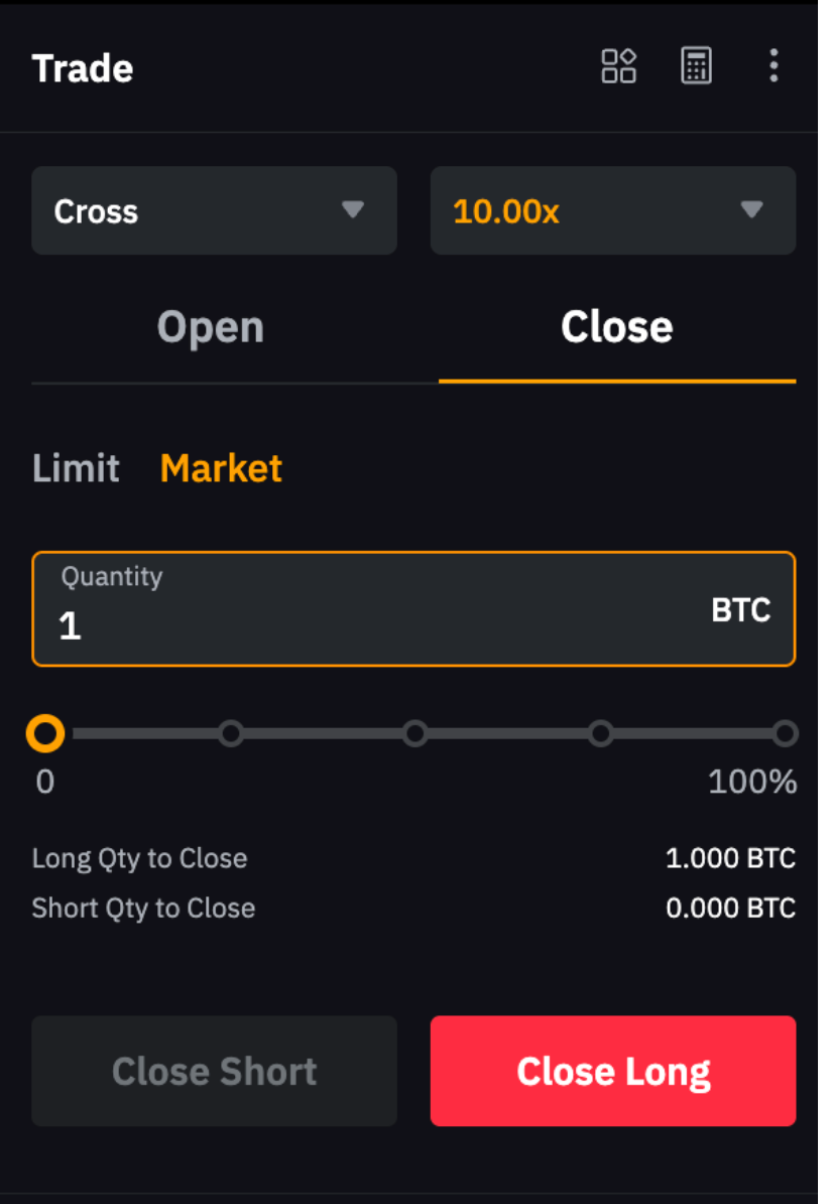Open the calculator icon
The width and height of the screenshot is (818, 1204).
tap(696, 67)
